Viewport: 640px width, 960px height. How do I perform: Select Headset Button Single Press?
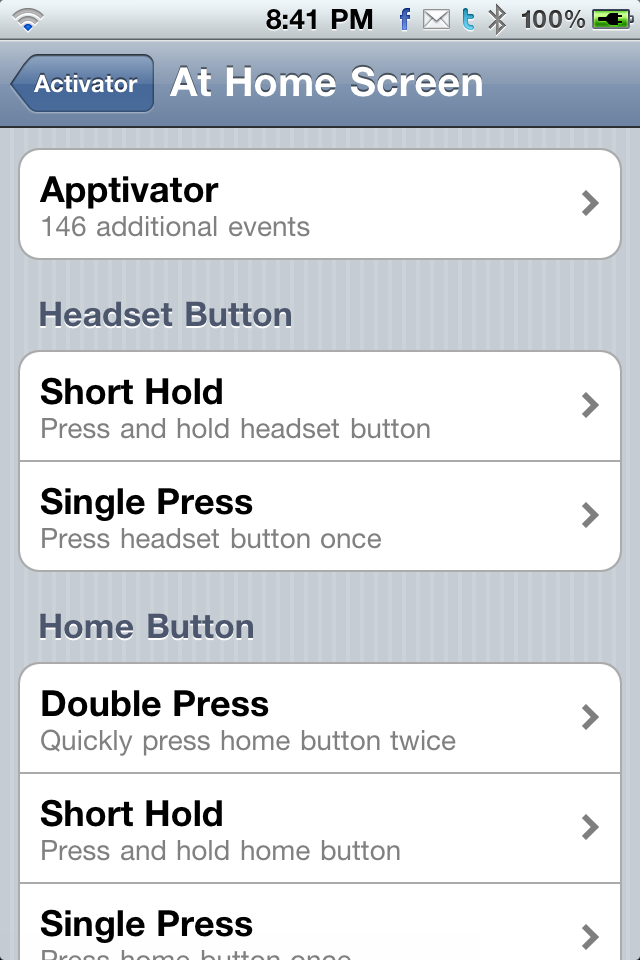click(320, 516)
